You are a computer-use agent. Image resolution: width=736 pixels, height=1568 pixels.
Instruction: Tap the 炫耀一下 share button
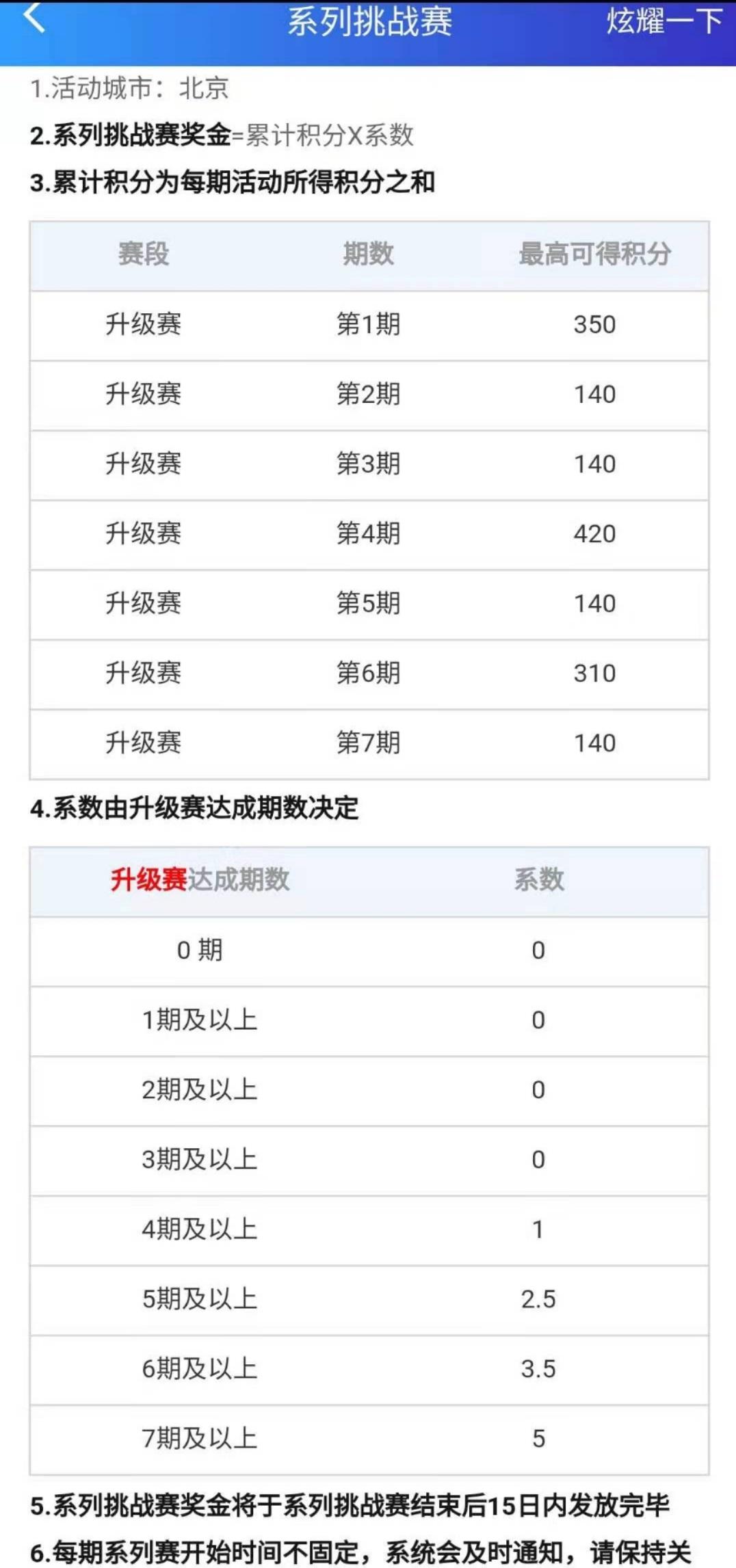(664, 21)
